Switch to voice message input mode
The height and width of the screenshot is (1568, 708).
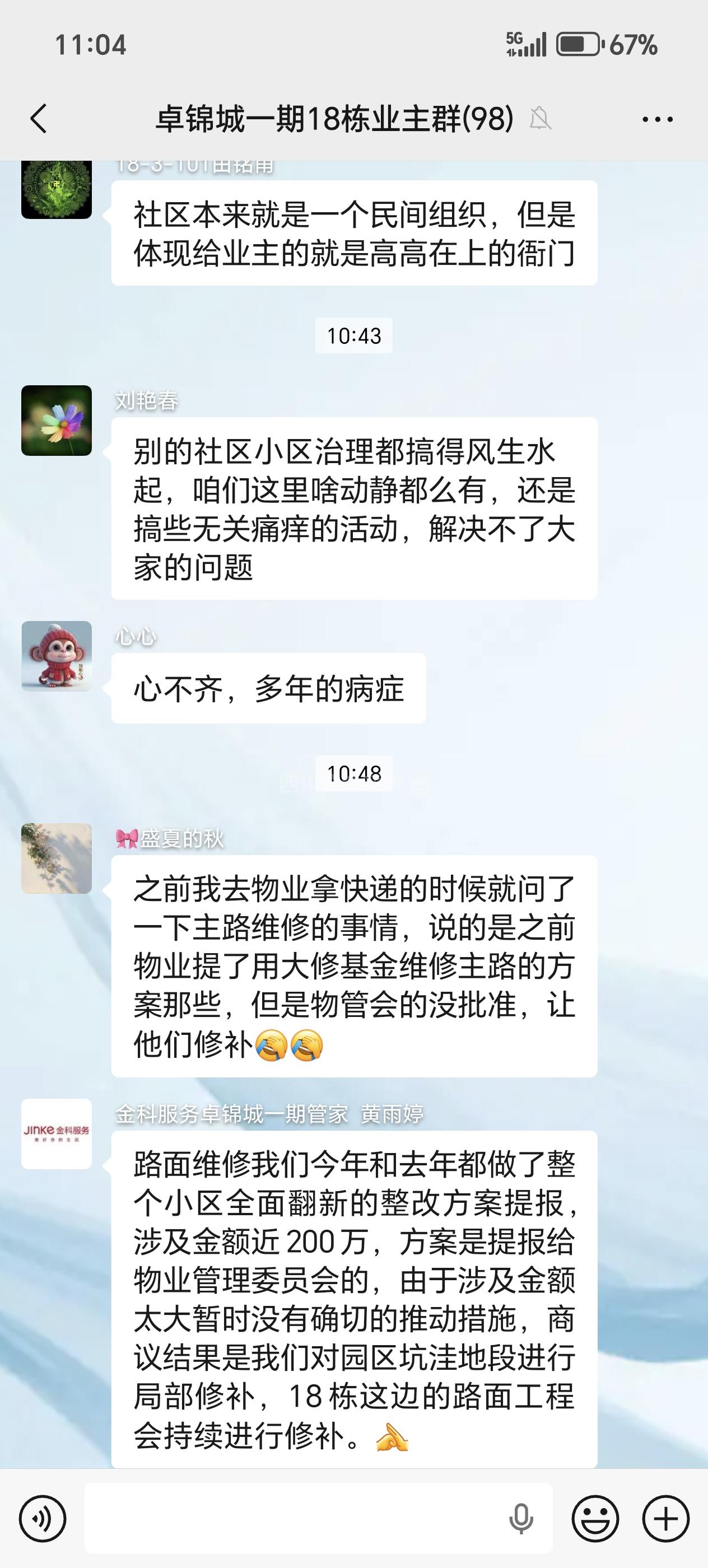pyautogui.click(x=43, y=1519)
